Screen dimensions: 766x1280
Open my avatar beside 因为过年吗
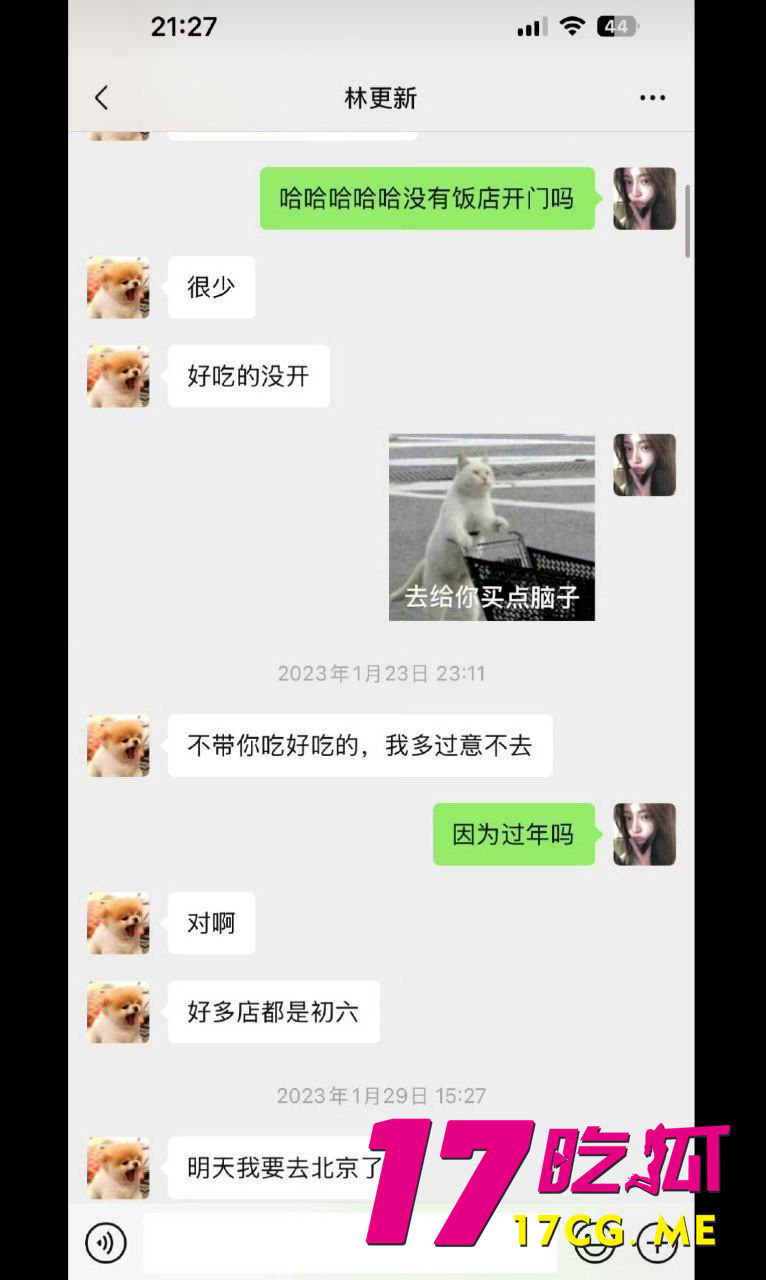coord(644,834)
